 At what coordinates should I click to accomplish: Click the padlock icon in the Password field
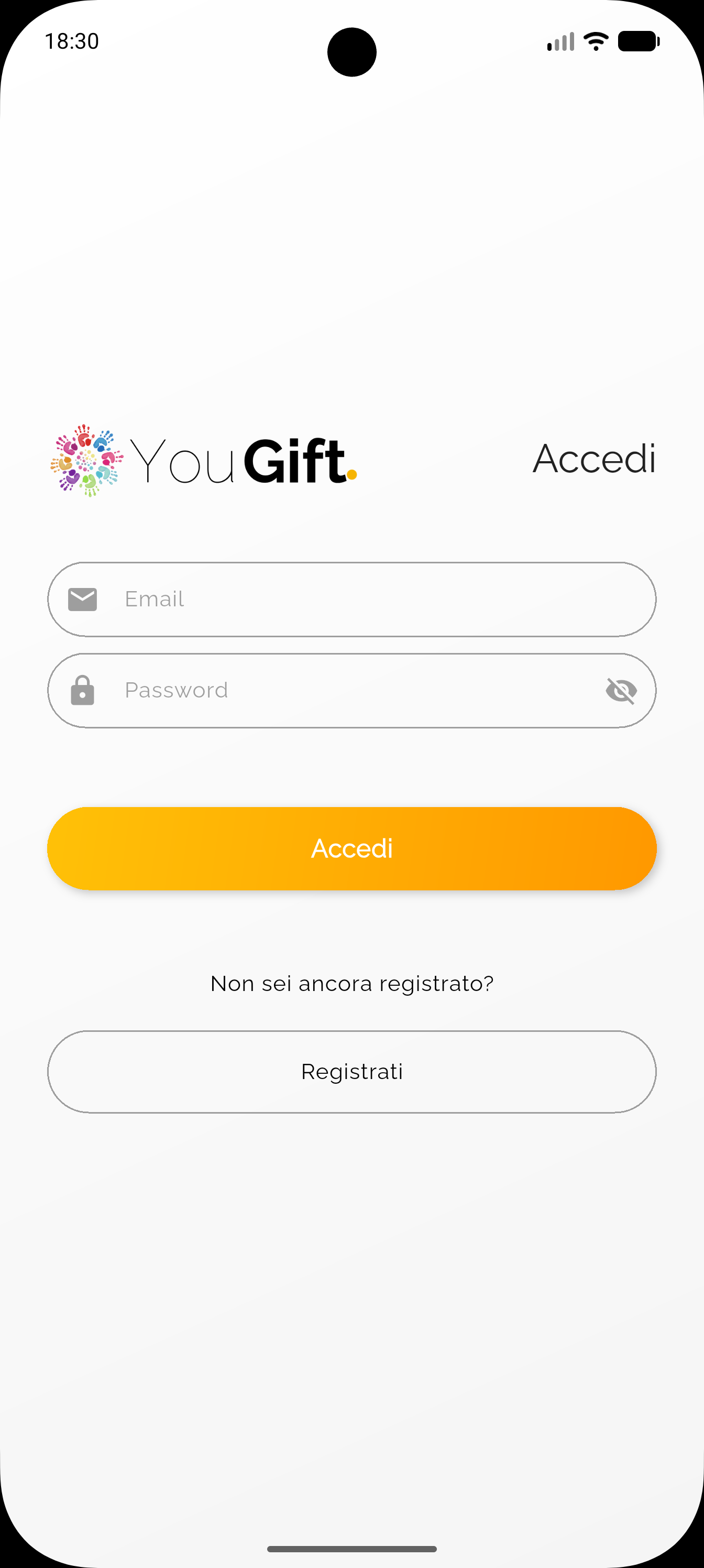click(82, 690)
